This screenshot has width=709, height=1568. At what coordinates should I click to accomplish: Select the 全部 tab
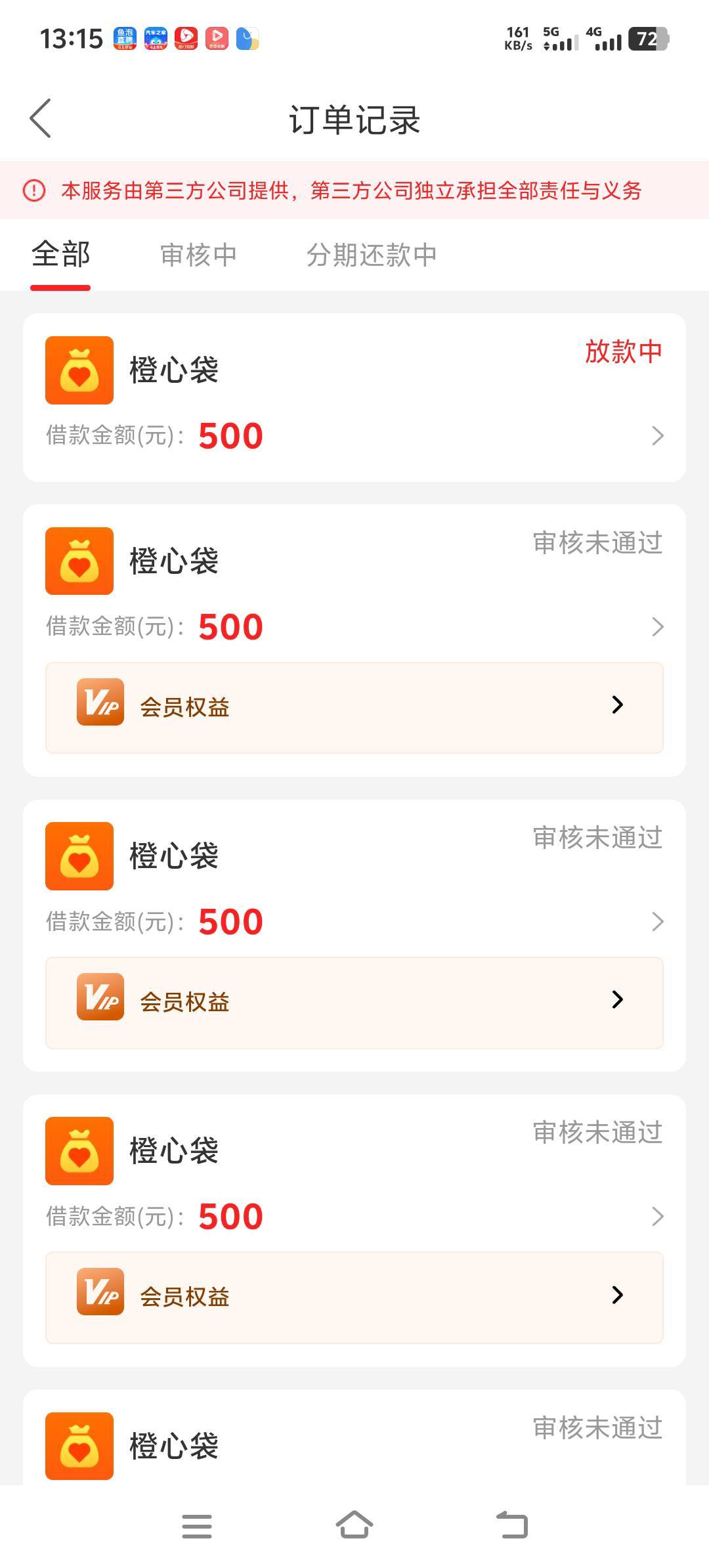60,255
